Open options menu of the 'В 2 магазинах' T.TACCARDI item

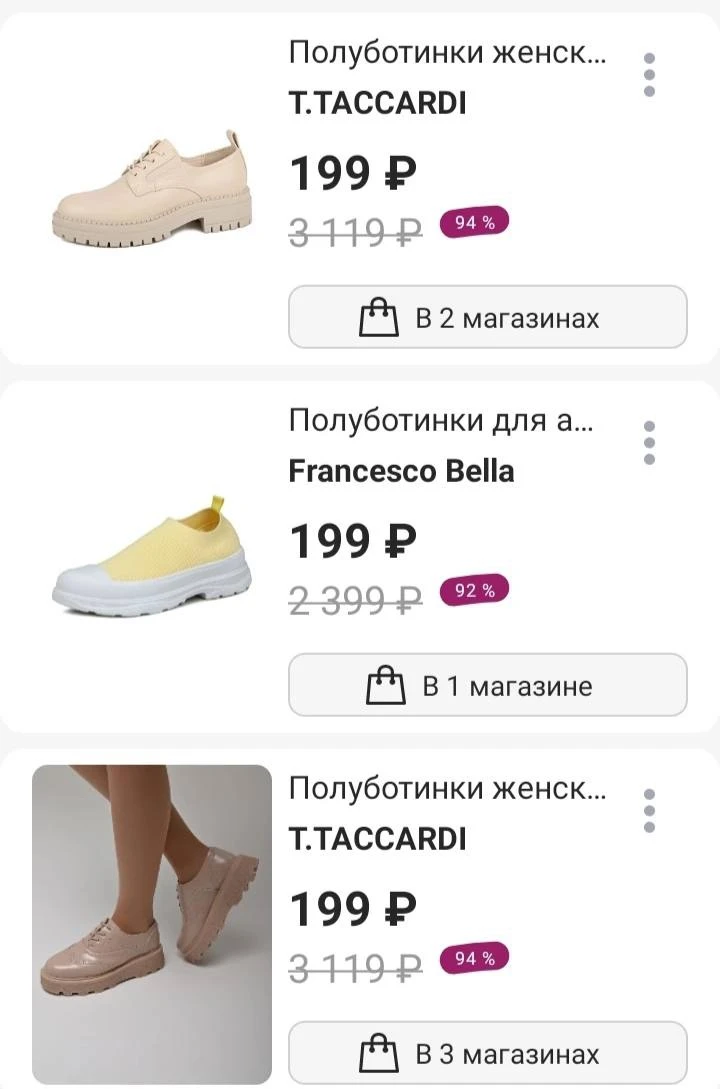click(x=649, y=75)
